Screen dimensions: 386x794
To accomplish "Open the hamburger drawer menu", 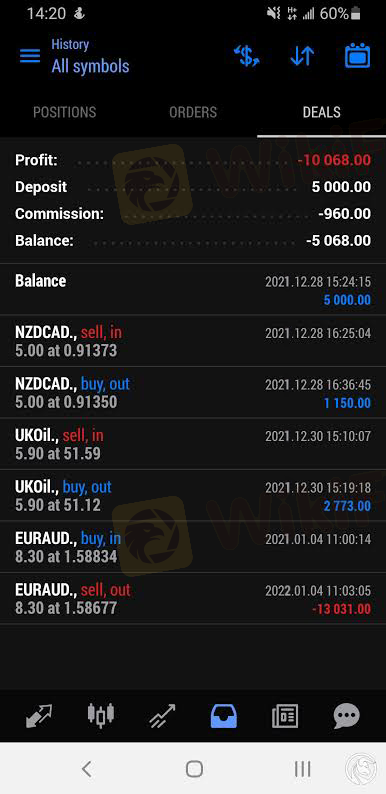I will click(x=30, y=56).
